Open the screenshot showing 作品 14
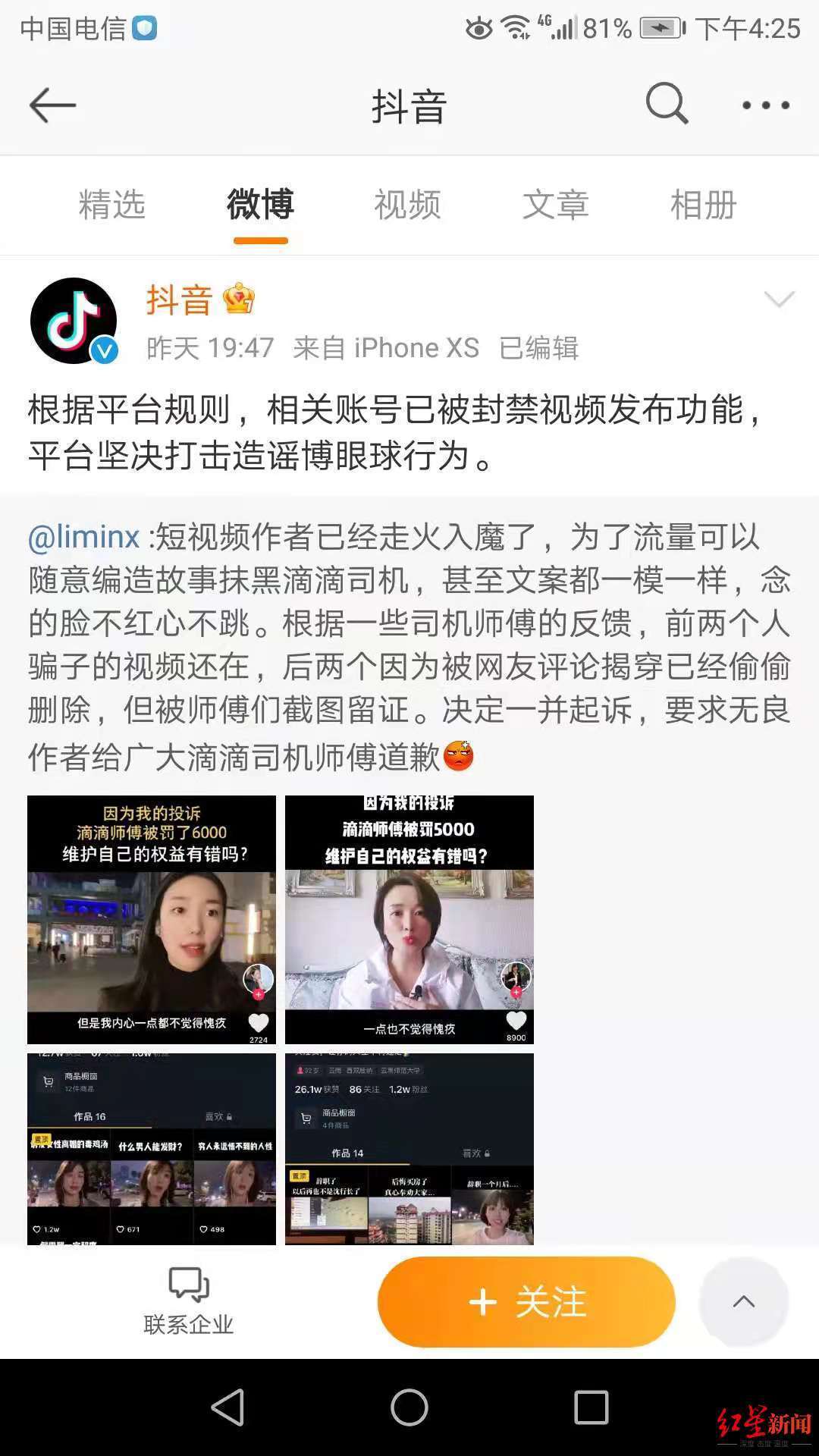Viewport: 819px width, 1456px height. pos(409,1148)
